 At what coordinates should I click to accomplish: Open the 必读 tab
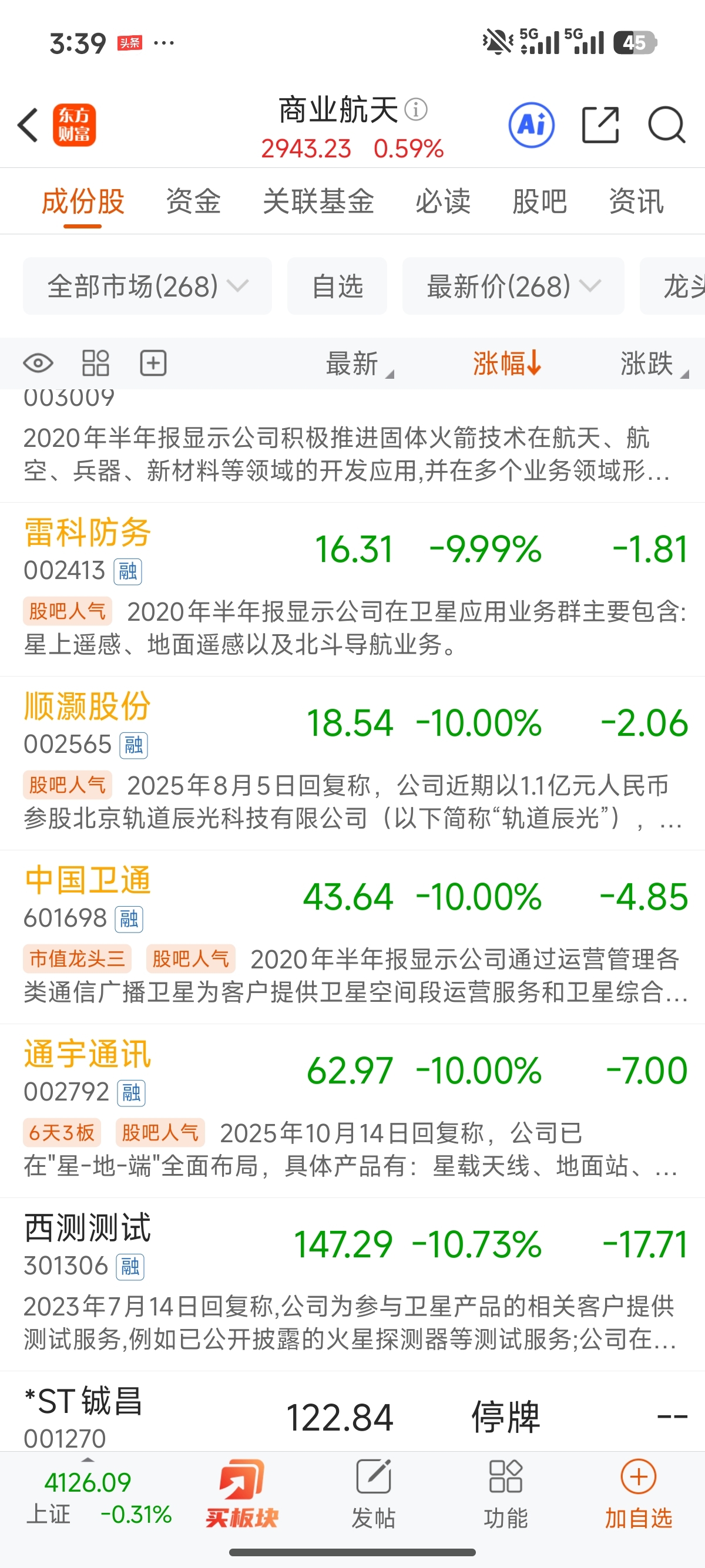coord(442,201)
